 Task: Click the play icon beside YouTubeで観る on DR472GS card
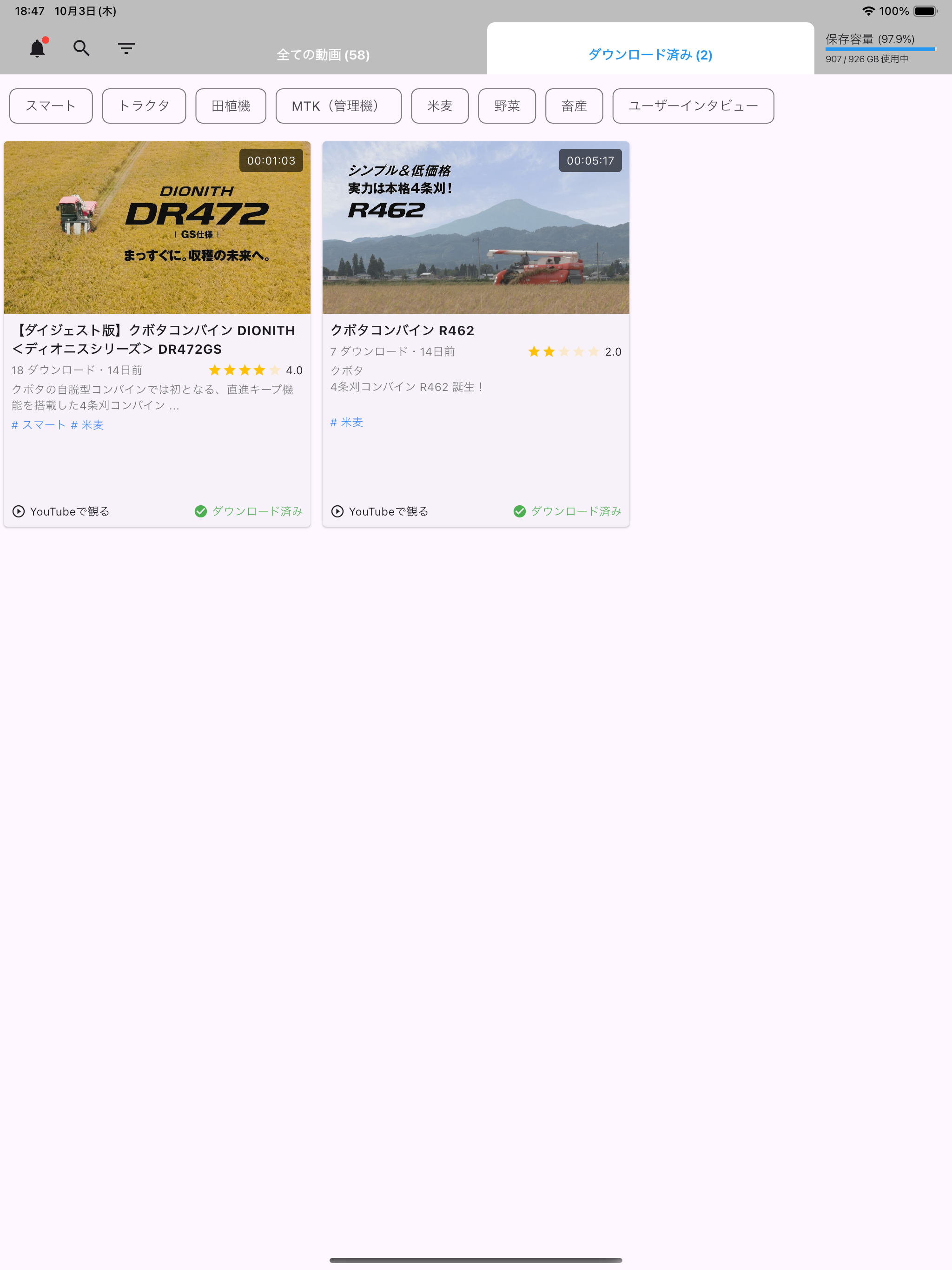(x=19, y=511)
